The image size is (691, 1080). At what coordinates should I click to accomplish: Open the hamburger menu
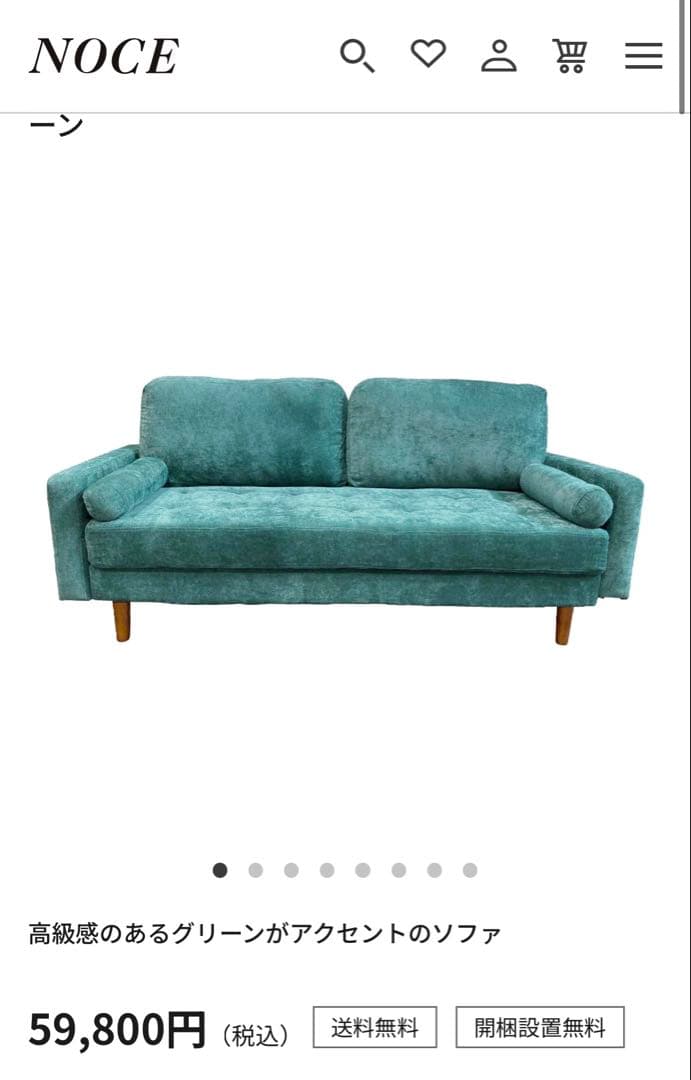pos(643,55)
